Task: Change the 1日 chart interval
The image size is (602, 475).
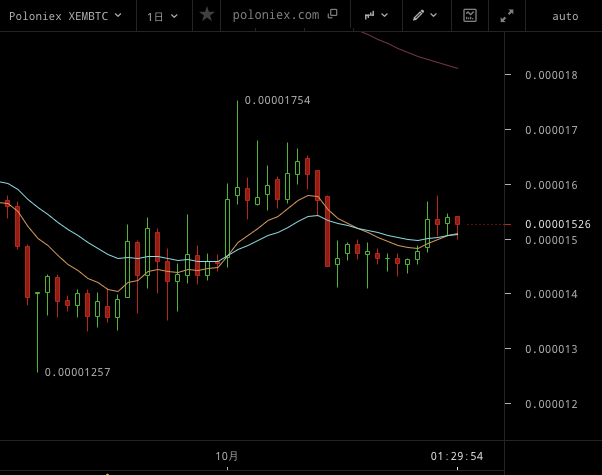Action: point(162,15)
